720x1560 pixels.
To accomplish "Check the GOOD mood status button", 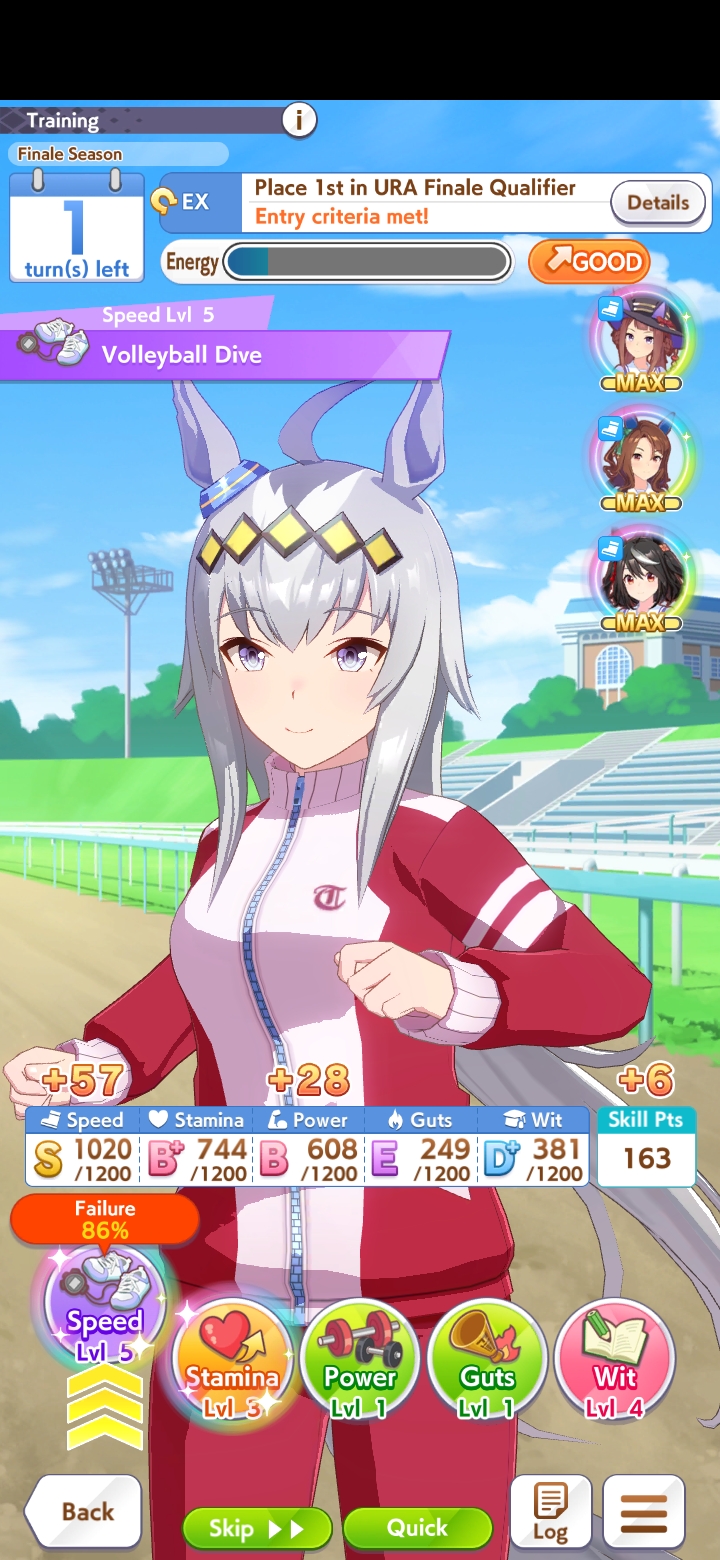I will [x=589, y=262].
